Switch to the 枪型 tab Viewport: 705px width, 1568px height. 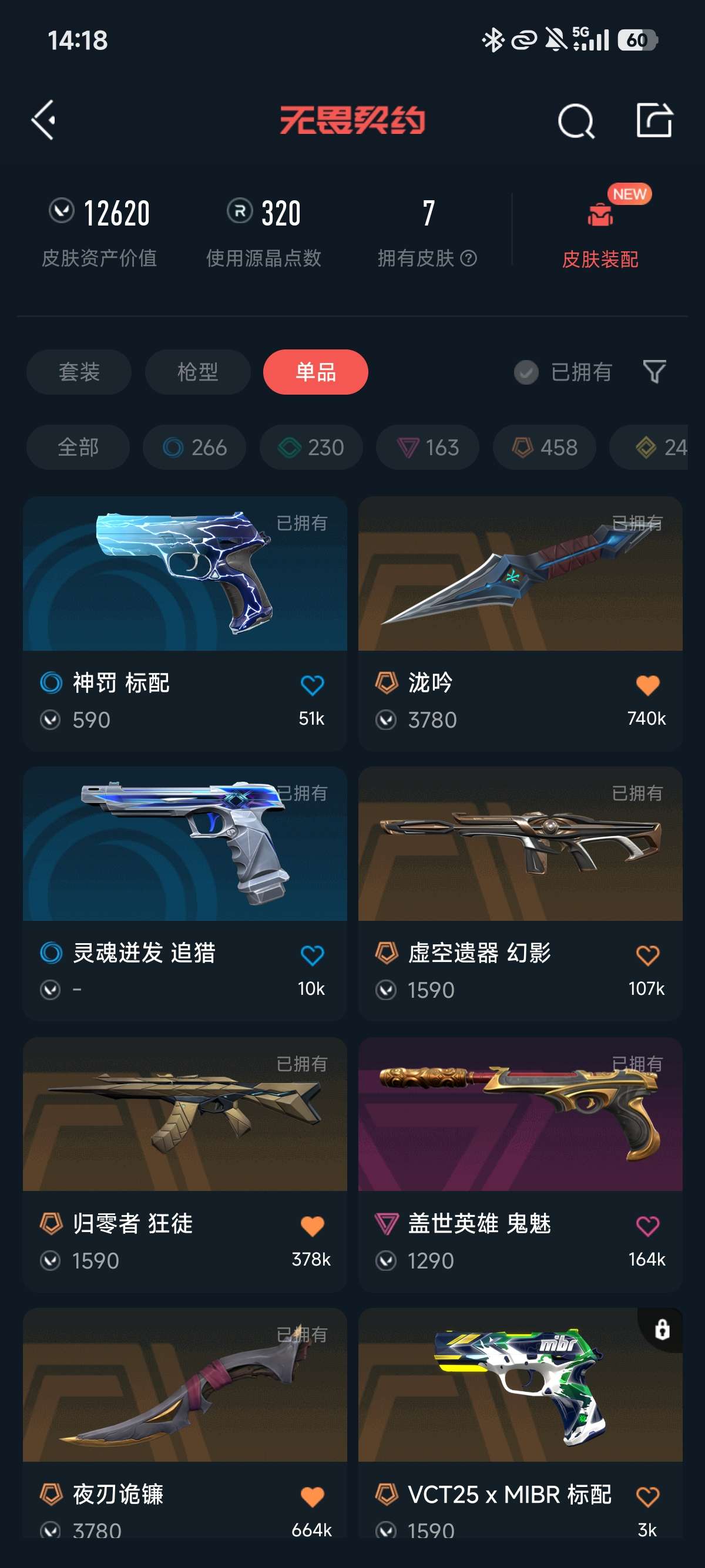coord(197,371)
